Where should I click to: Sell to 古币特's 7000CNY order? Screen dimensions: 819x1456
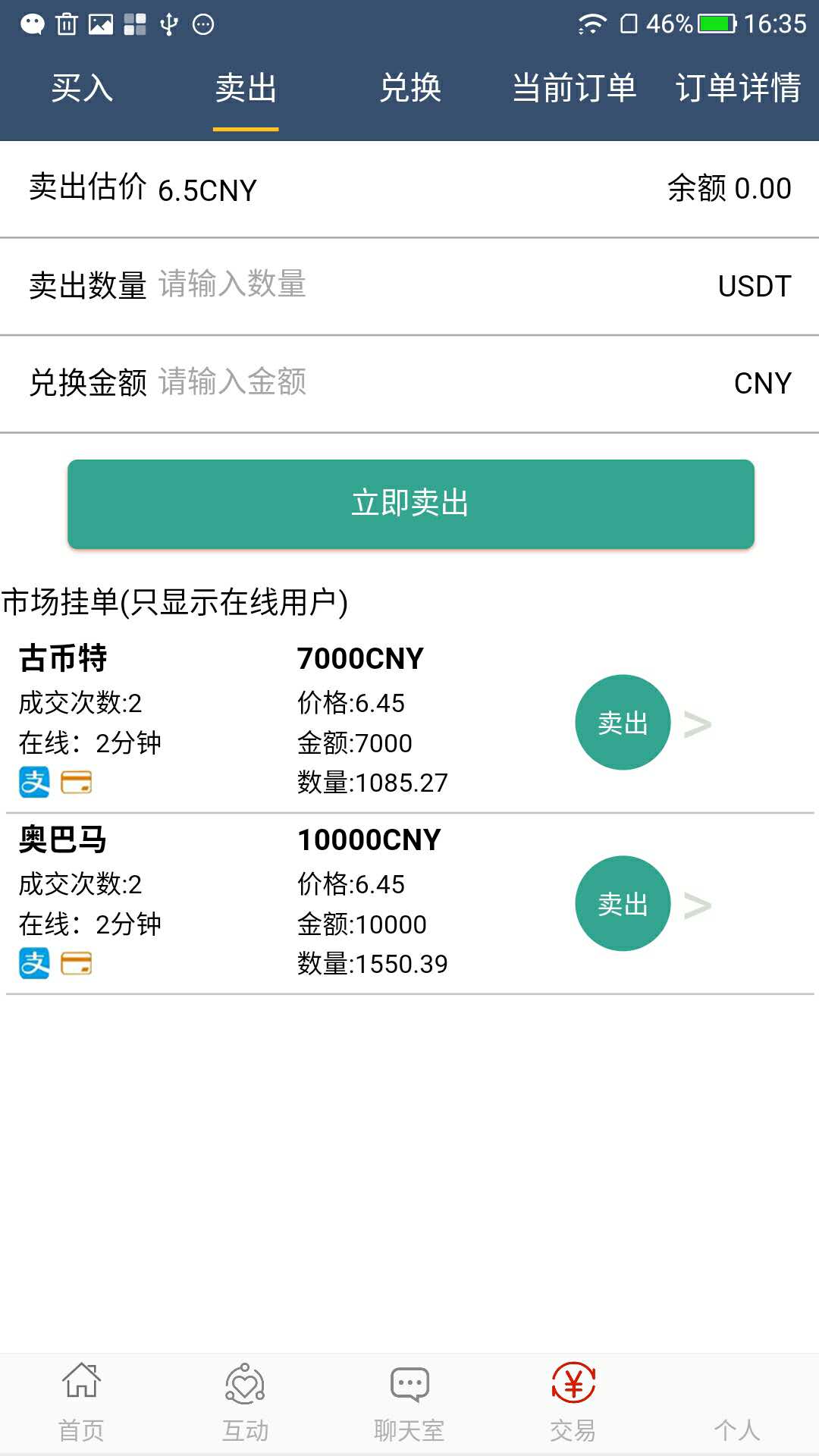point(623,722)
